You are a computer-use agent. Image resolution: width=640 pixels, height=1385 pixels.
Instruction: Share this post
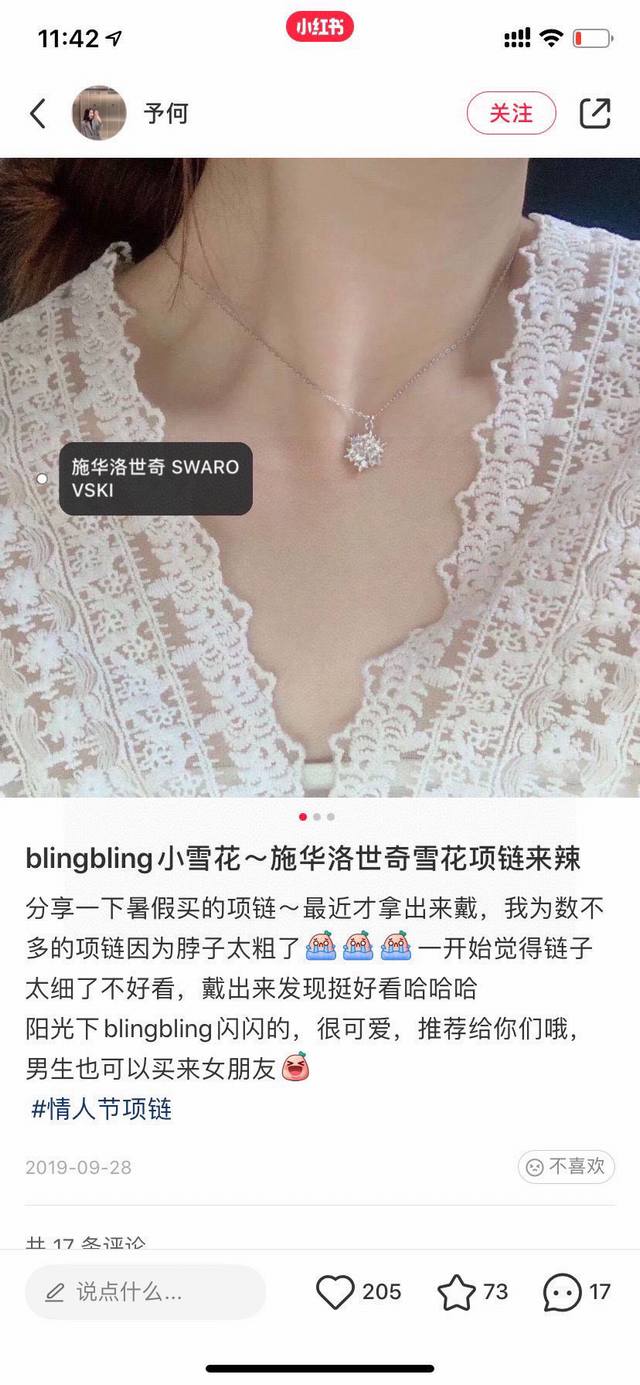(595, 113)
